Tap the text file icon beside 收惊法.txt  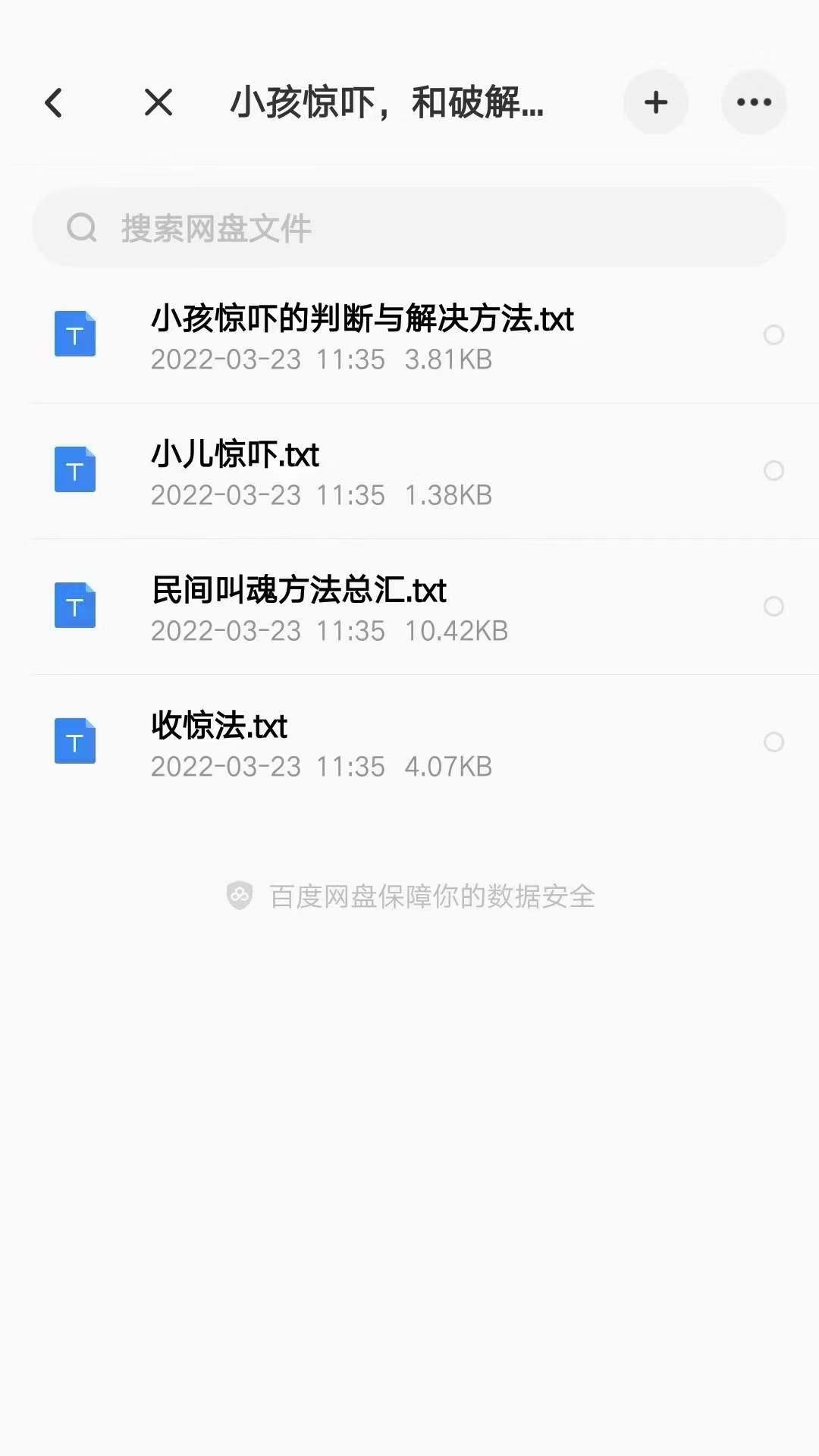(x=74, y=741)
